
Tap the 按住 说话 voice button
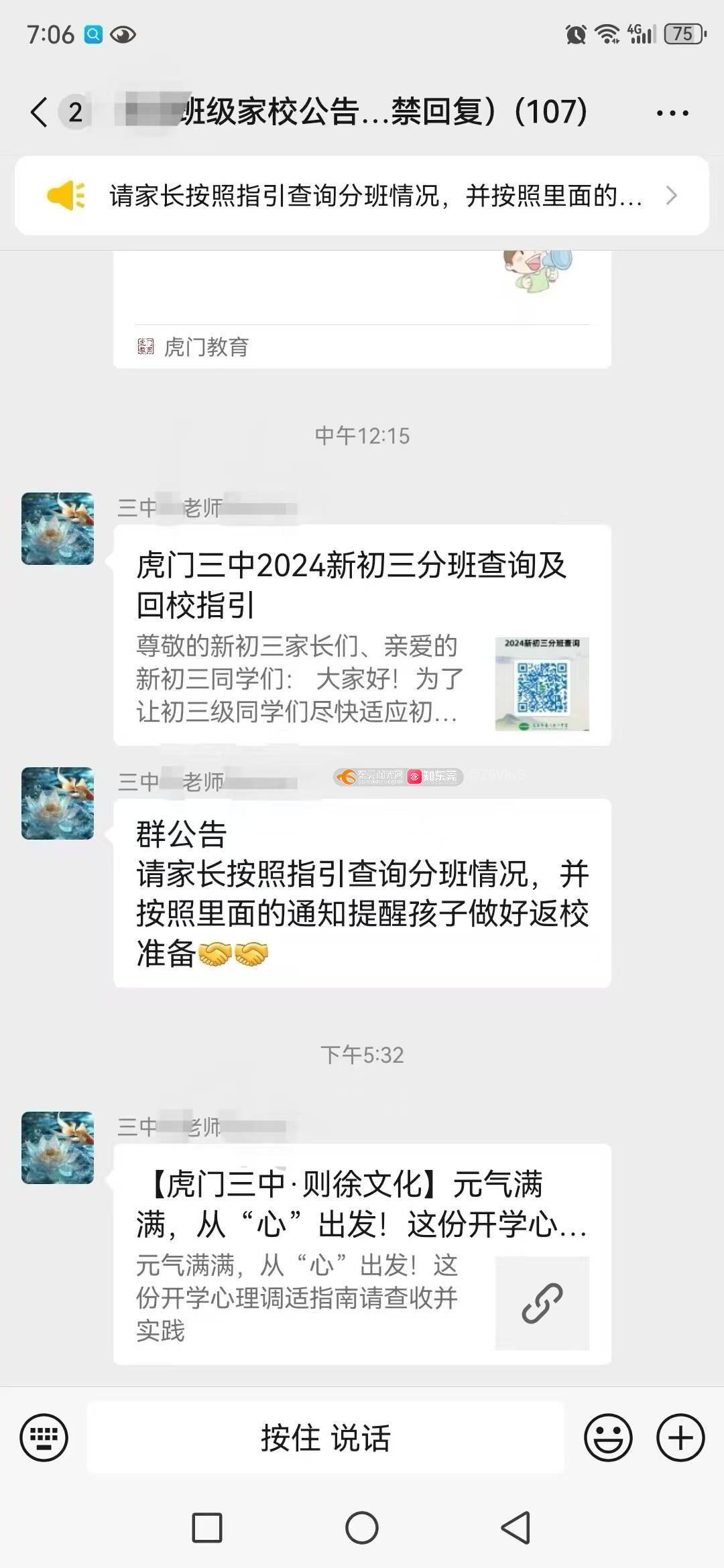coord(326,1437)
